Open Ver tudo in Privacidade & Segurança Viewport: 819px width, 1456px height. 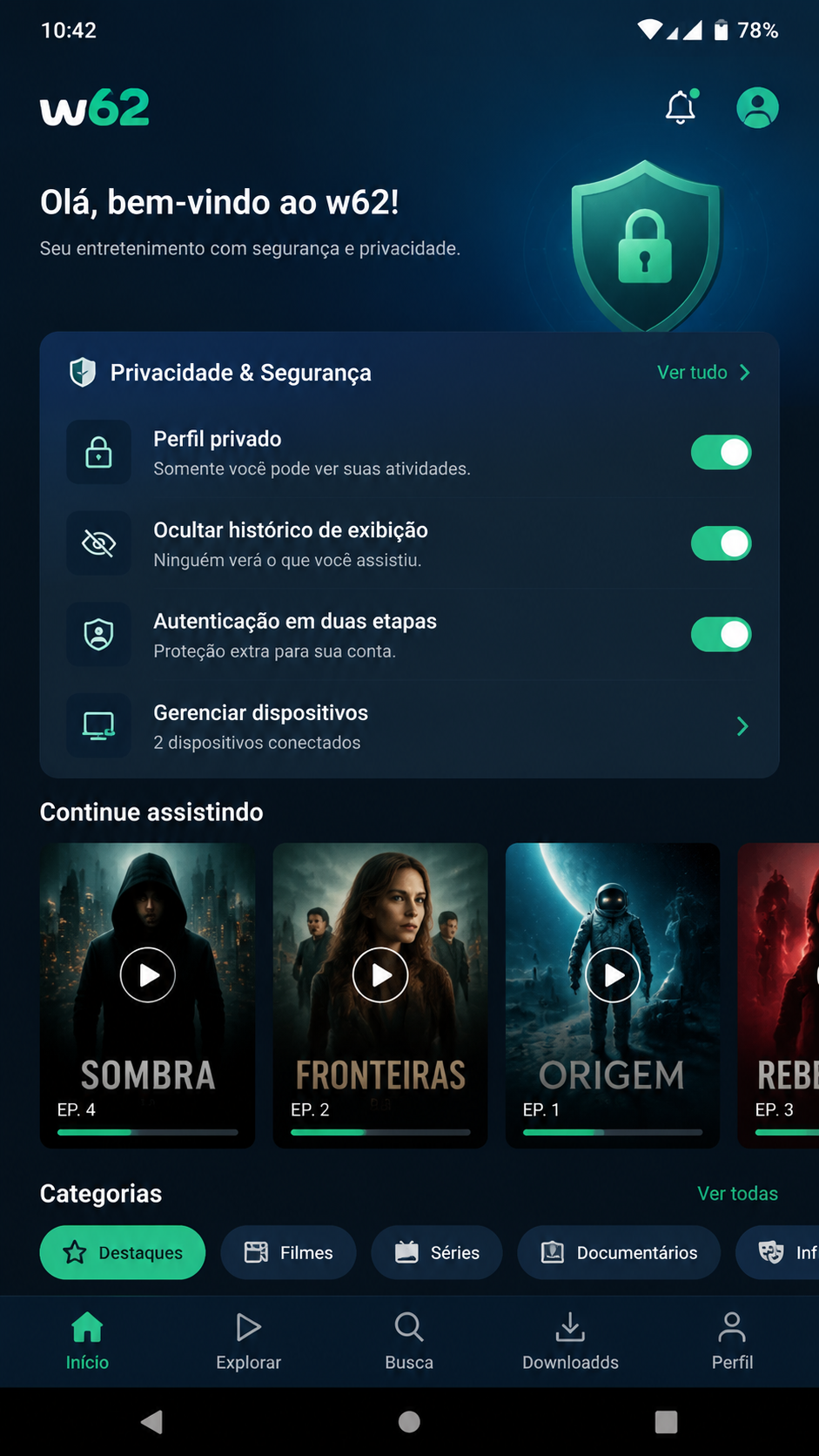(x=703, y=373)
